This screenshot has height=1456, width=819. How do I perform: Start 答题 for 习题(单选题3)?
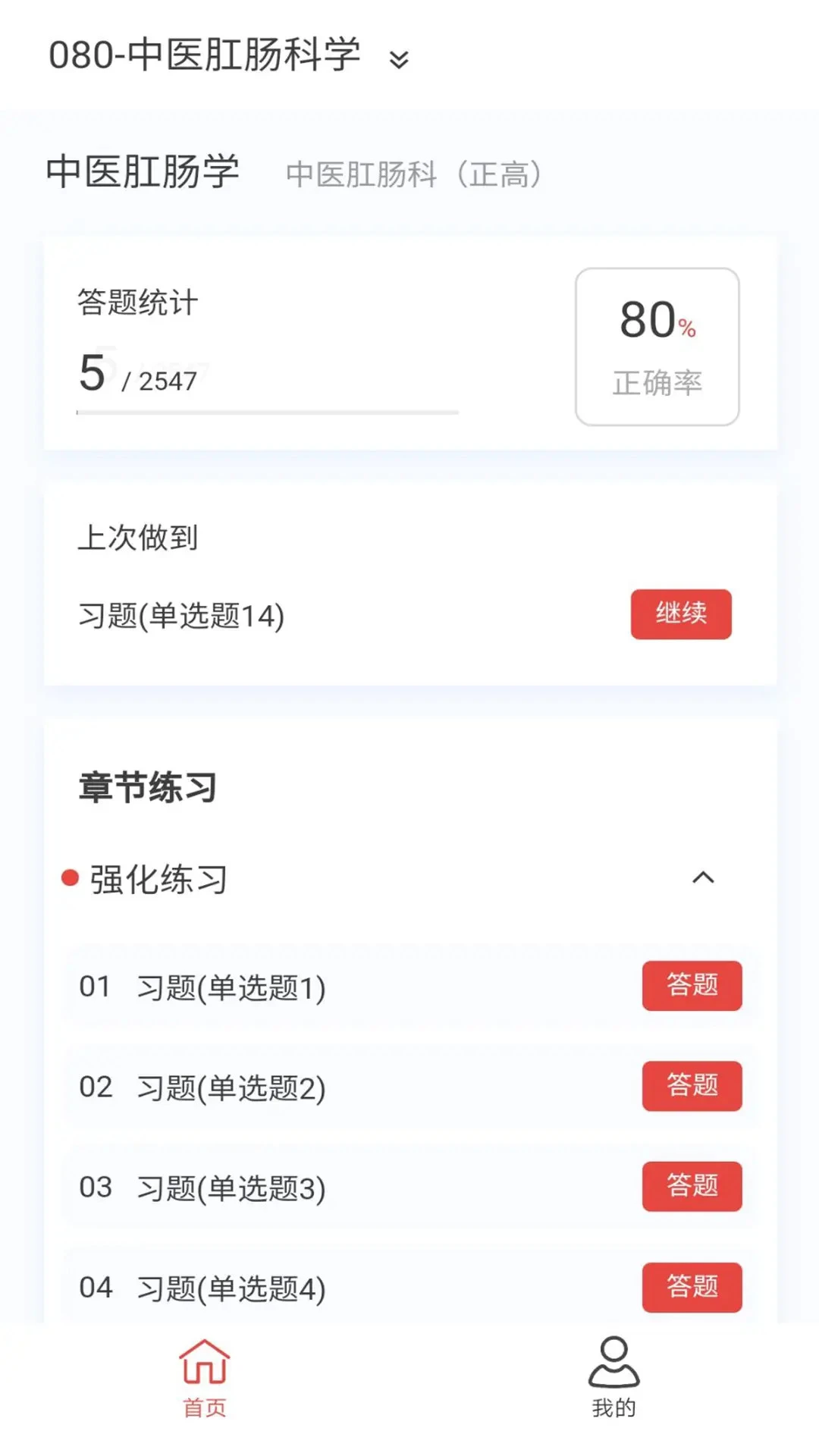pyautogui.click(x=692, y=1187)
